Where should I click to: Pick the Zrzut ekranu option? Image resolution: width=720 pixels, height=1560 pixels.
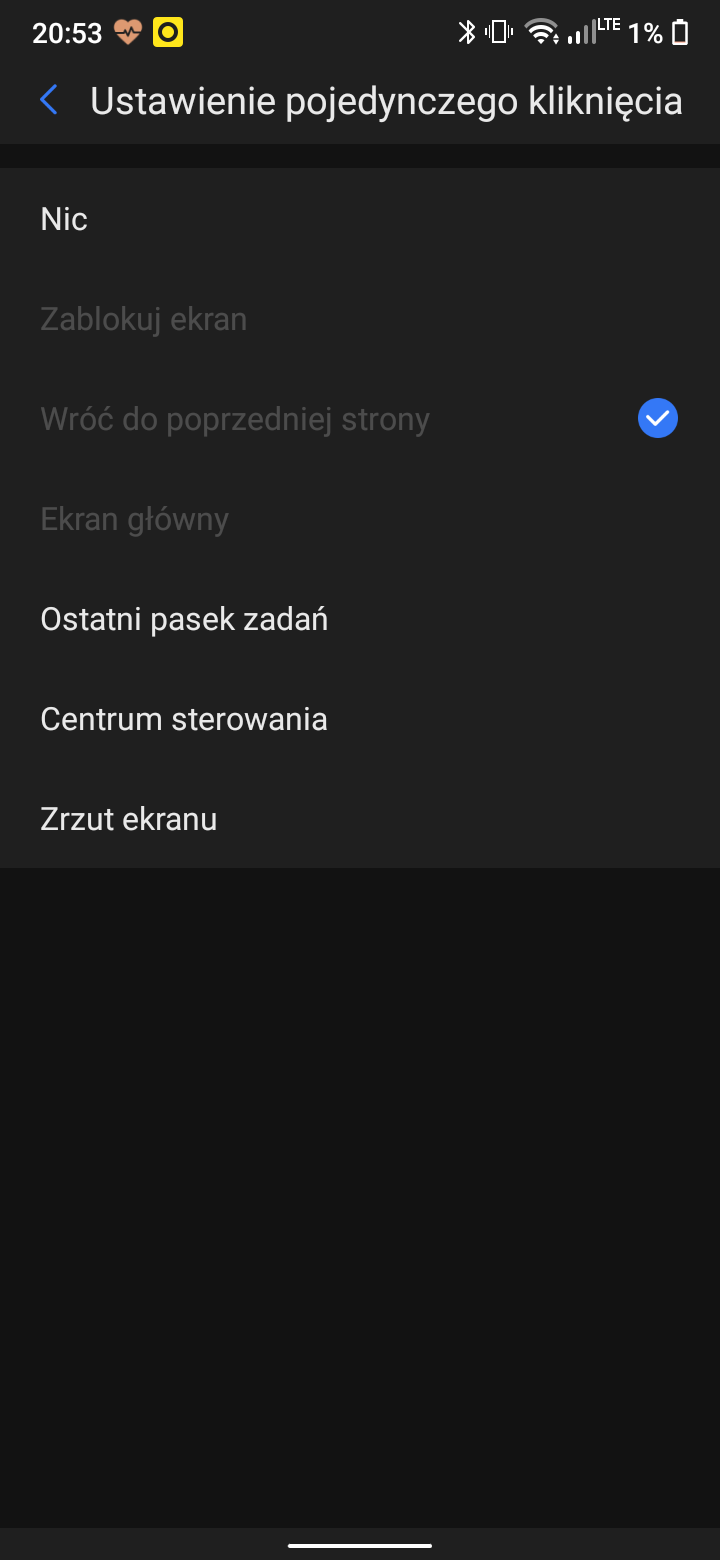pyautogui.click(x=360, y=819)
